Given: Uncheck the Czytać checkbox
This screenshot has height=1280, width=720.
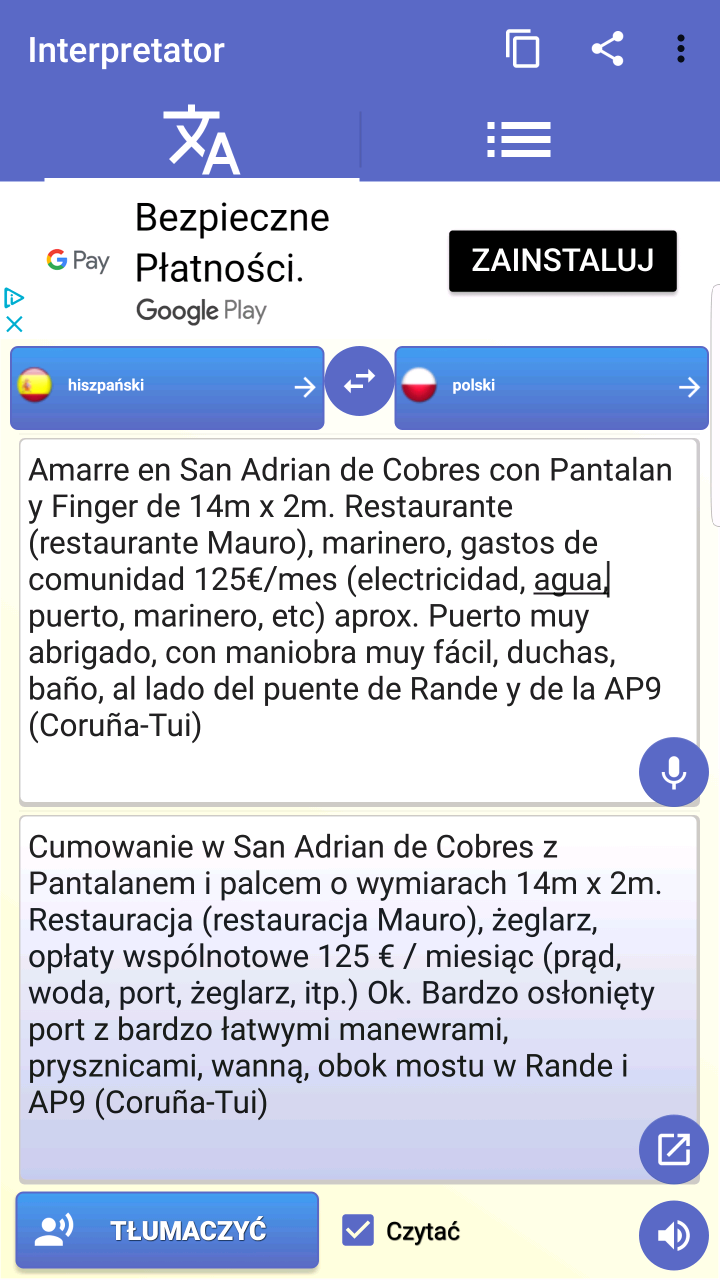Looking at the screenshot, I should (358, 1231).
